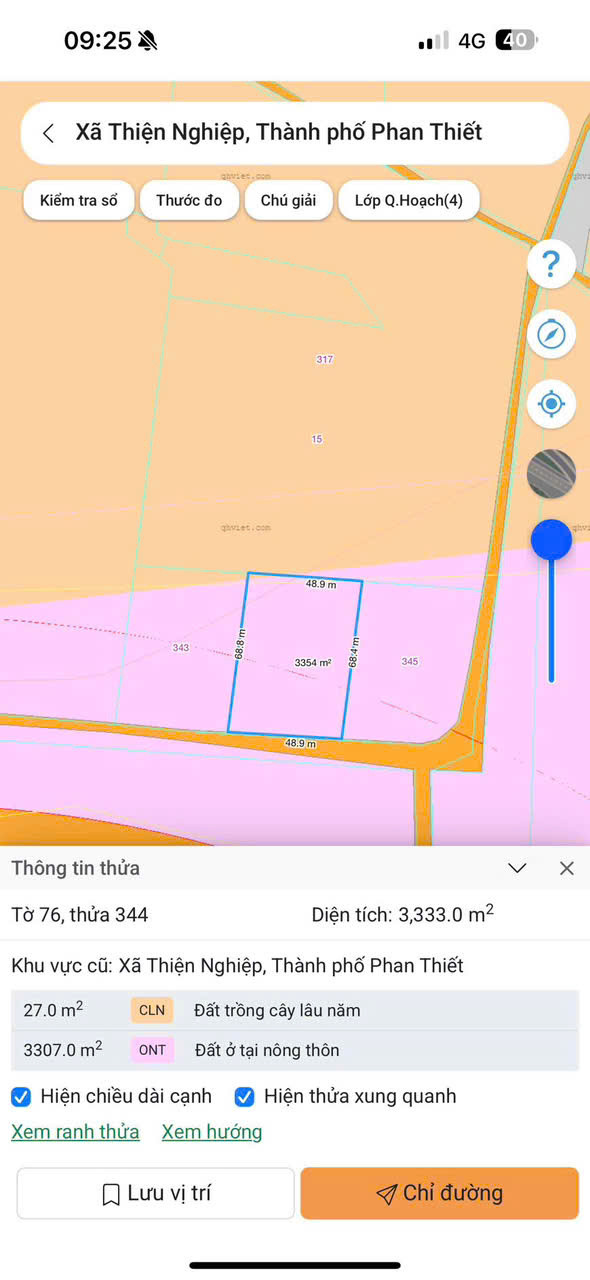Select the Thước đo measuring tool
This screenshot has width=590, height=1280.
pos(189,200)
